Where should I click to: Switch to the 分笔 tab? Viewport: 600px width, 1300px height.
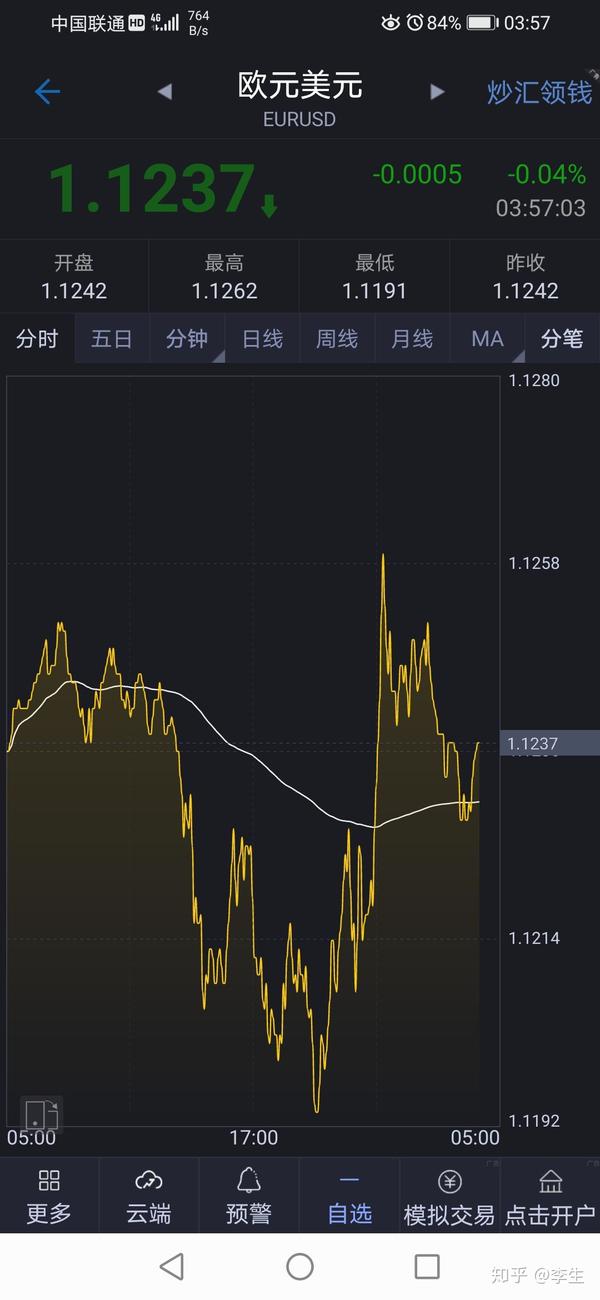[x=562, y=339]
